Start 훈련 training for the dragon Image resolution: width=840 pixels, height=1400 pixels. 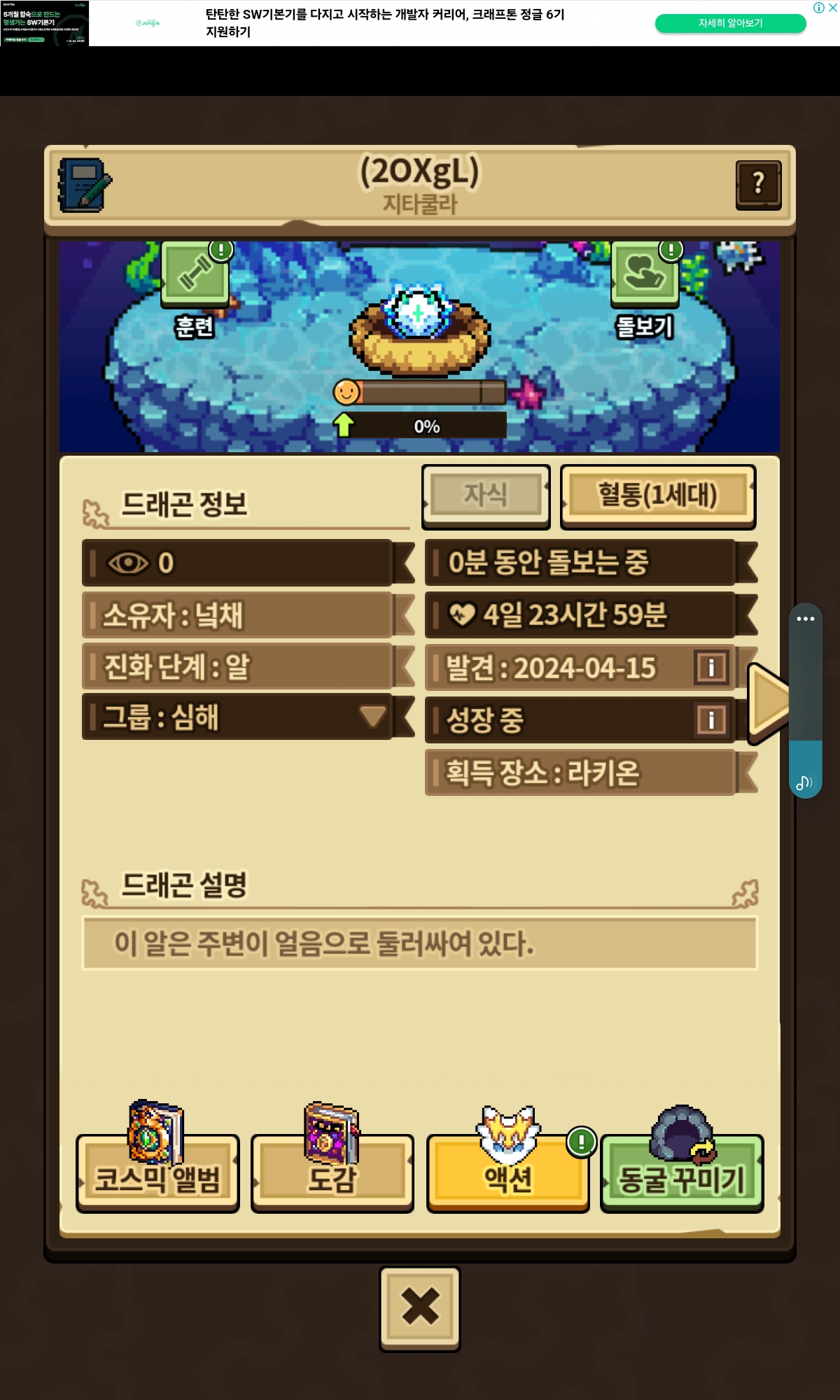coord(195,275)
